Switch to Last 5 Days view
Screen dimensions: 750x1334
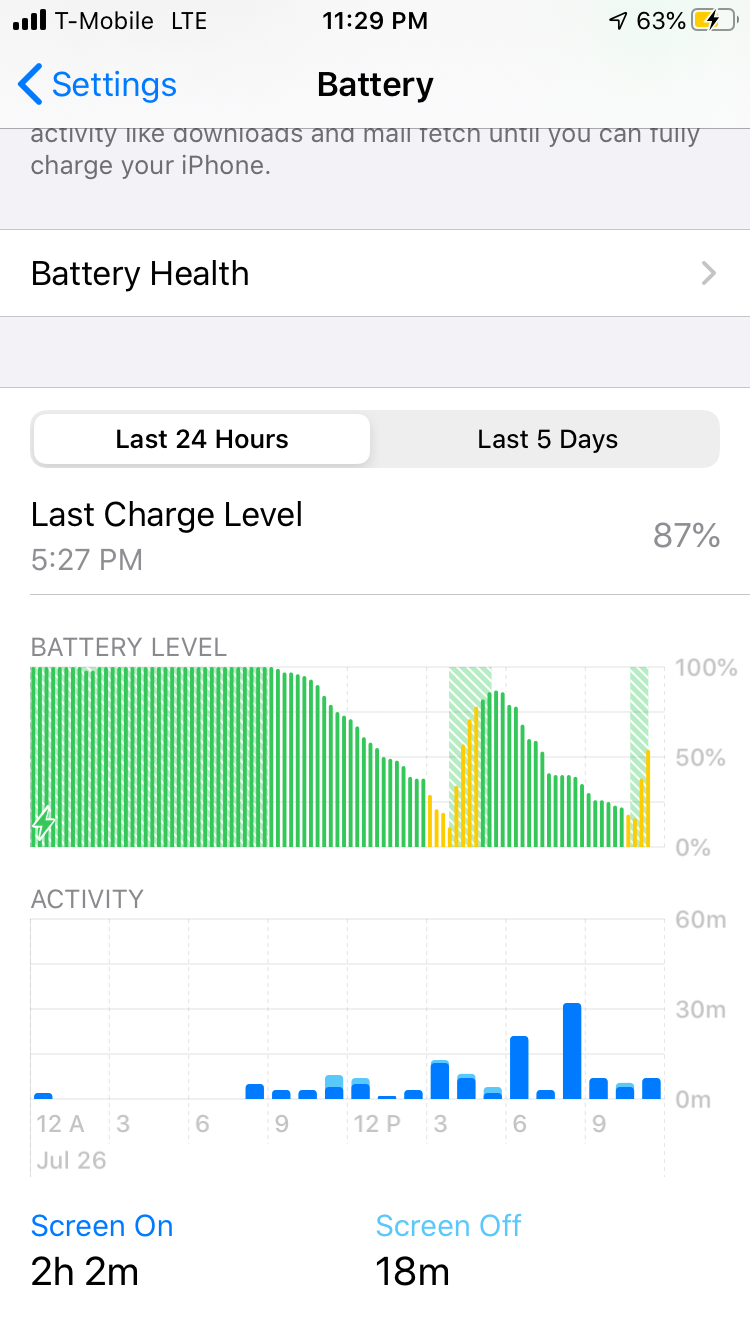click(547, 439)
